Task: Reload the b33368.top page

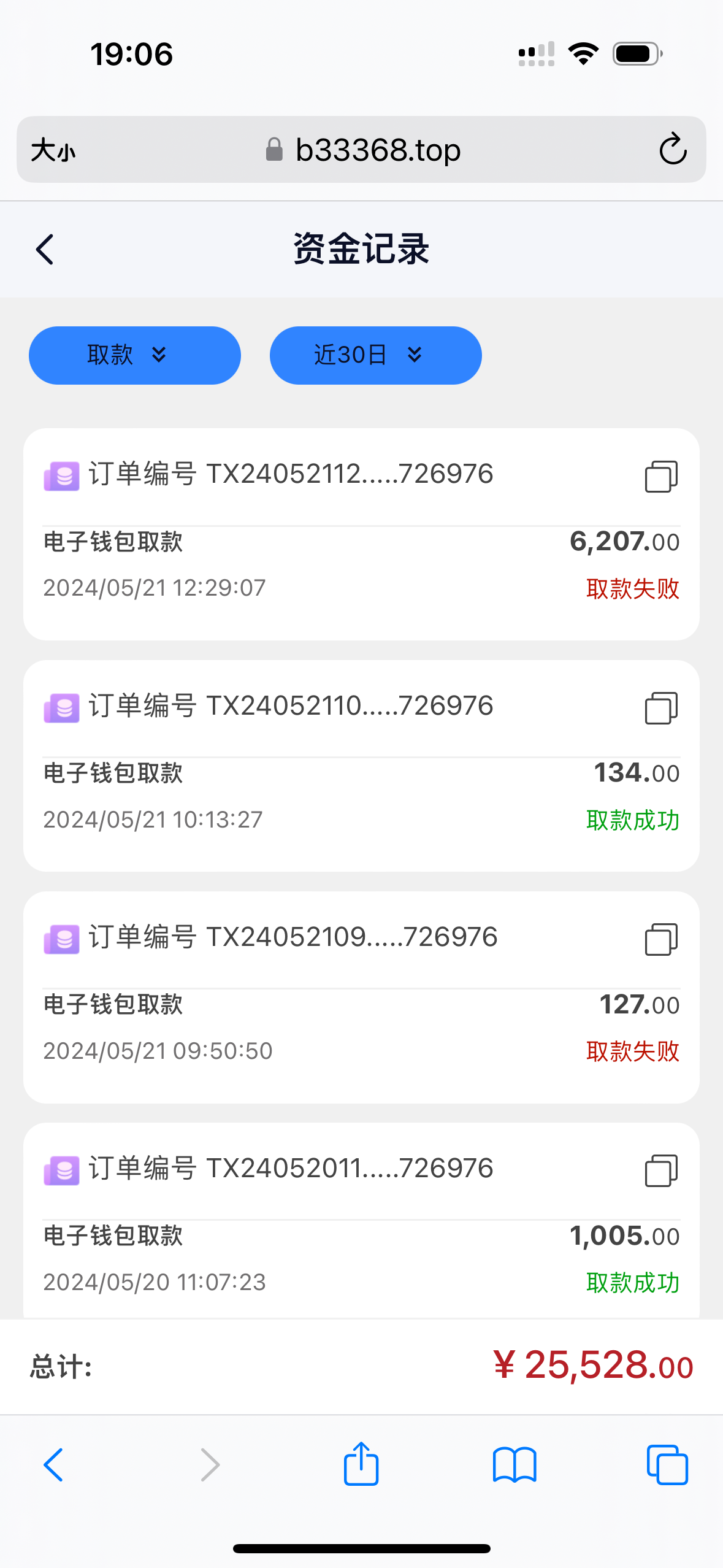Action: click(673, 149)
